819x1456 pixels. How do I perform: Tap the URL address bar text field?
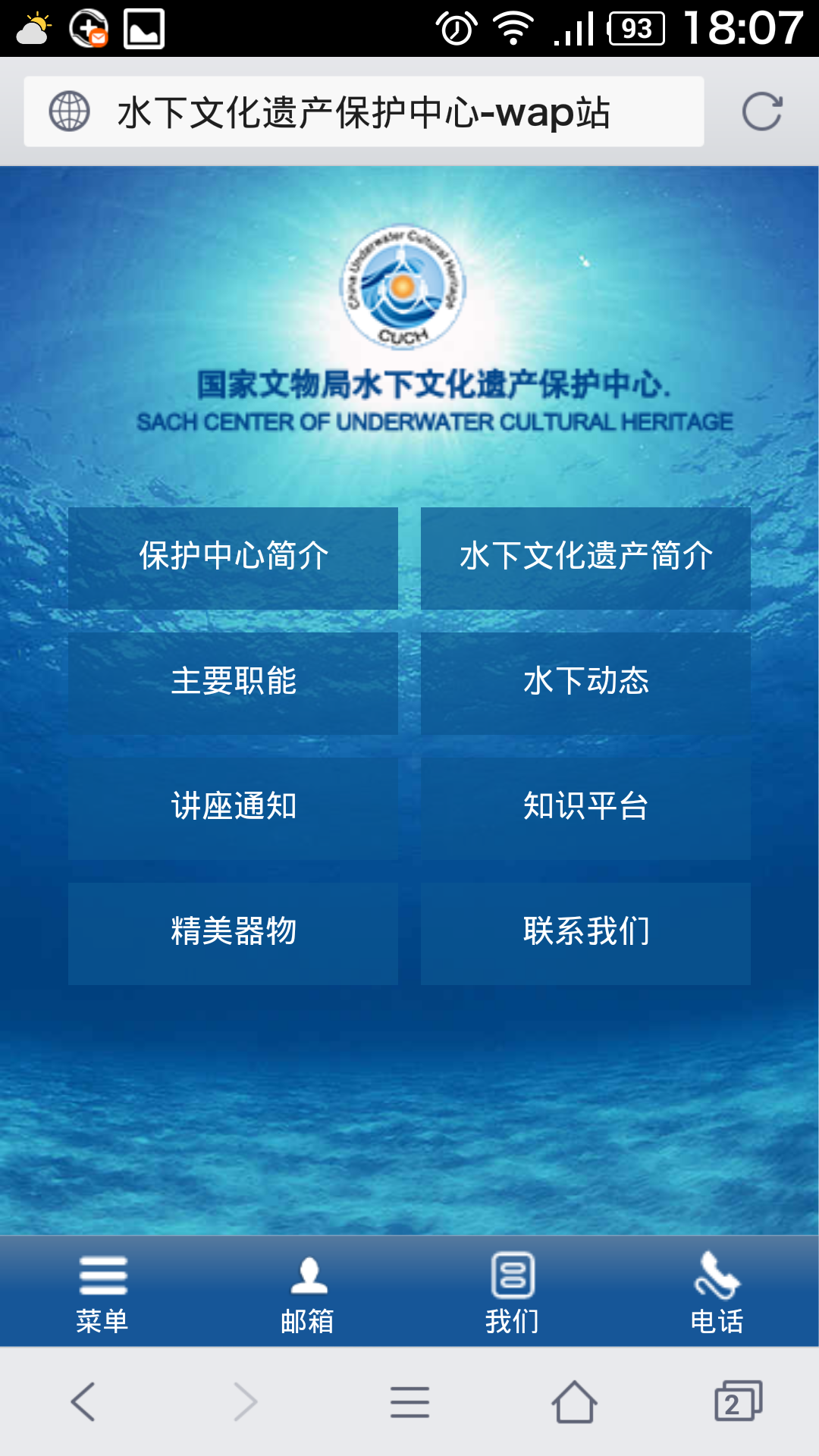click(364, 112)
